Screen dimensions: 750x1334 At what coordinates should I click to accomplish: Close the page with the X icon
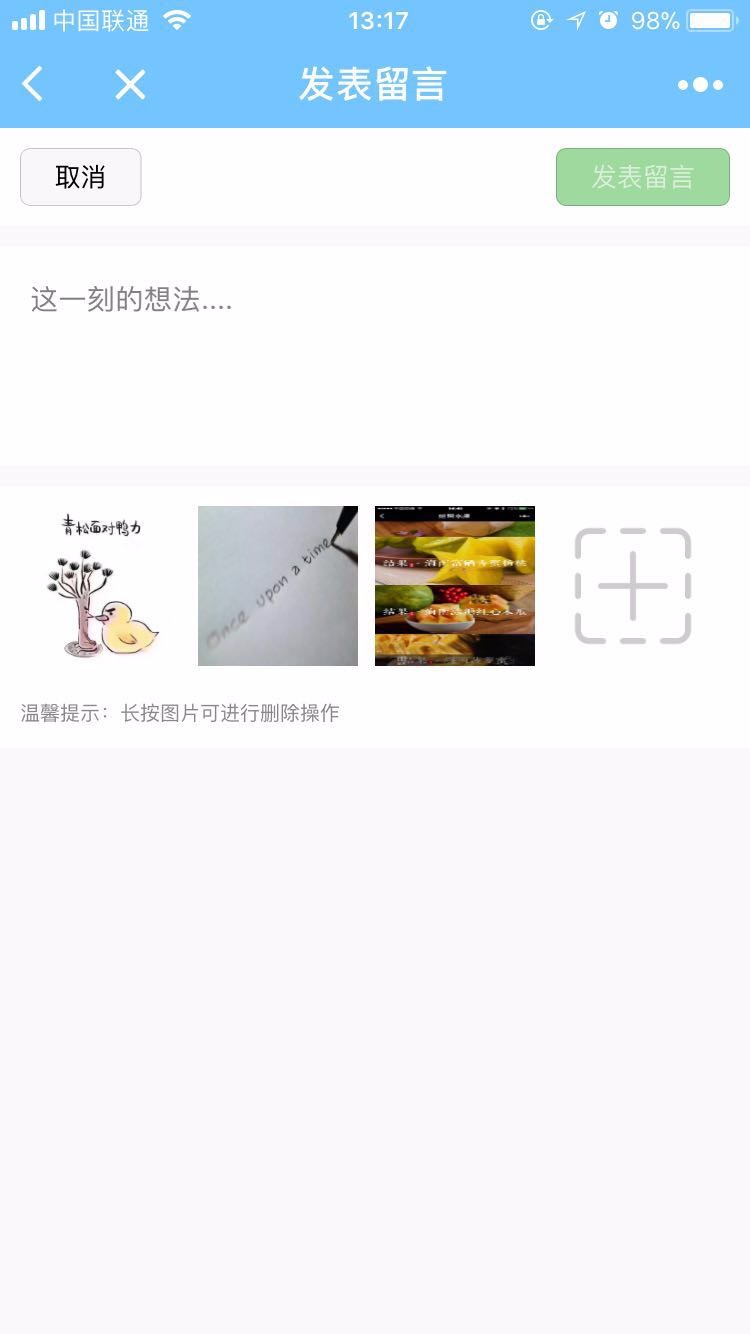click(130, 85)
